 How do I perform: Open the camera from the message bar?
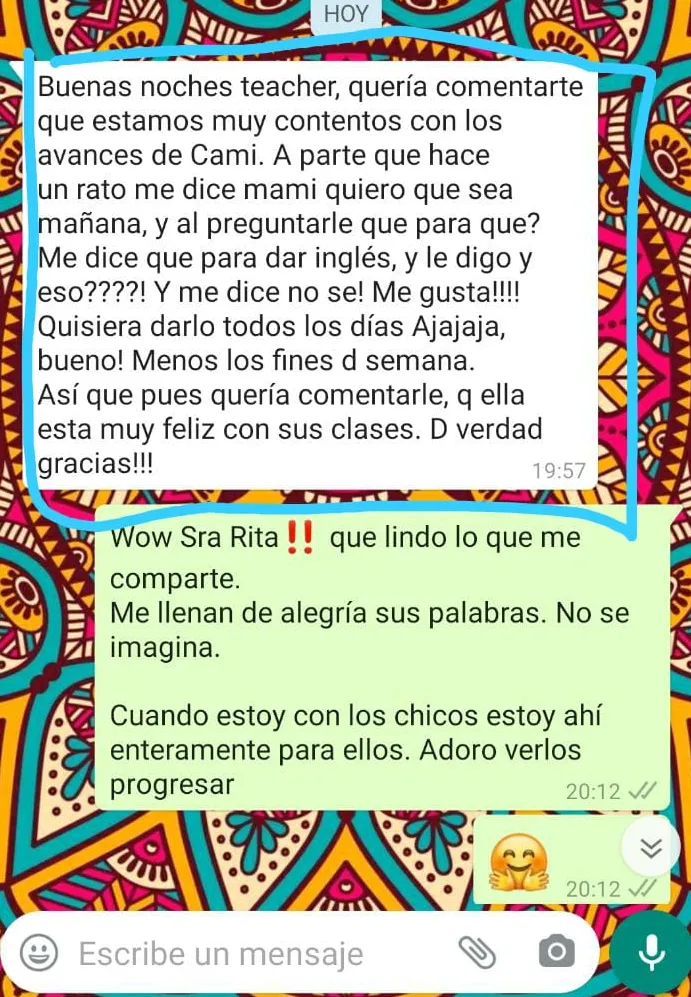[x=555, y=952]
